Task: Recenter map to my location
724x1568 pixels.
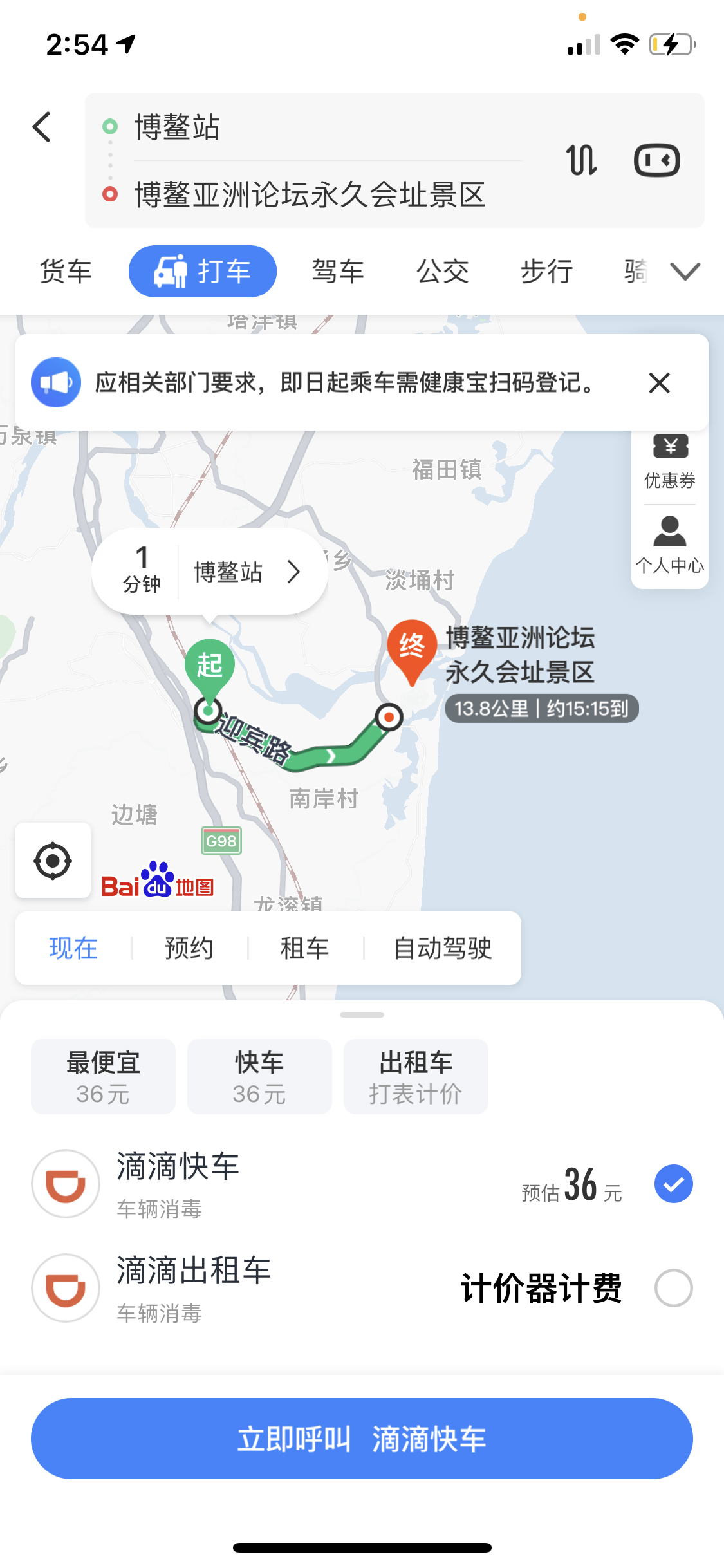Action: [53, 861]
